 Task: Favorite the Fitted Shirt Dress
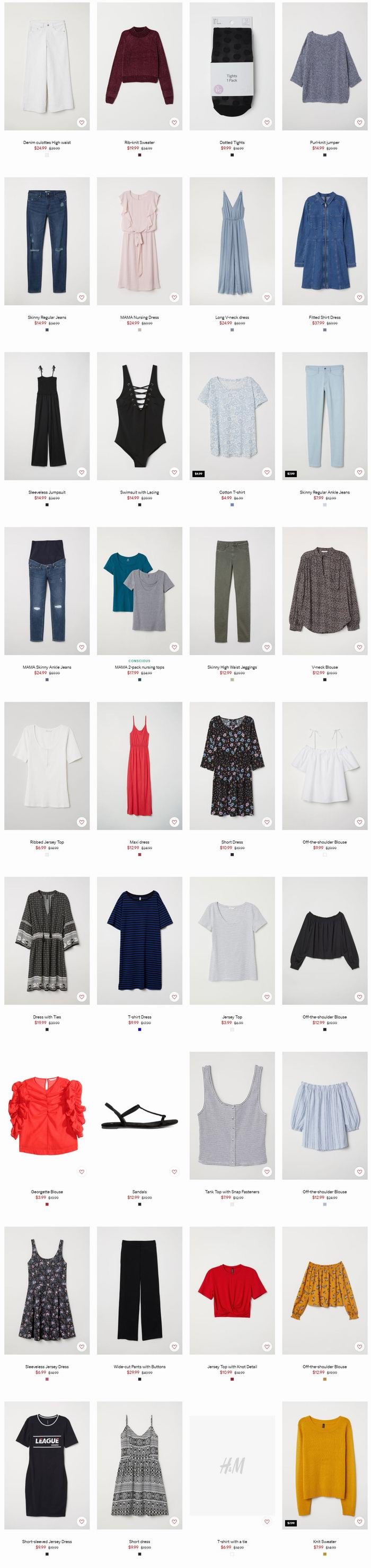pyautogui.click(x=359, y=298)
